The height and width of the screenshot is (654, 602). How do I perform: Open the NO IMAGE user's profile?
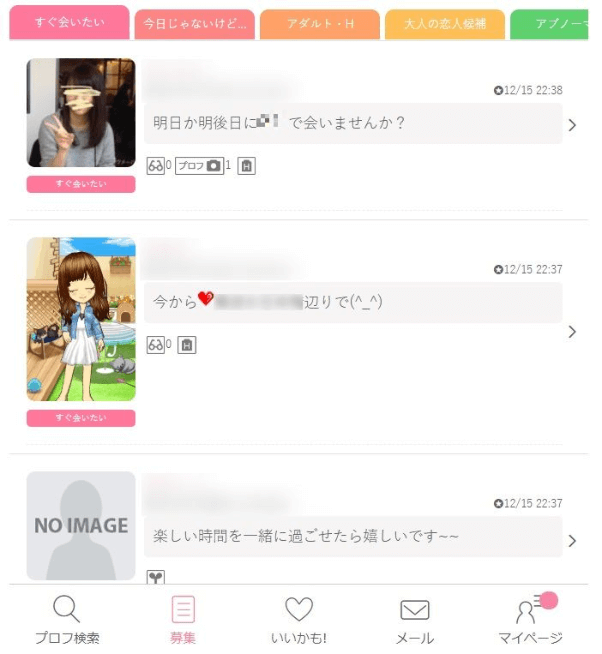coord(81,525)
